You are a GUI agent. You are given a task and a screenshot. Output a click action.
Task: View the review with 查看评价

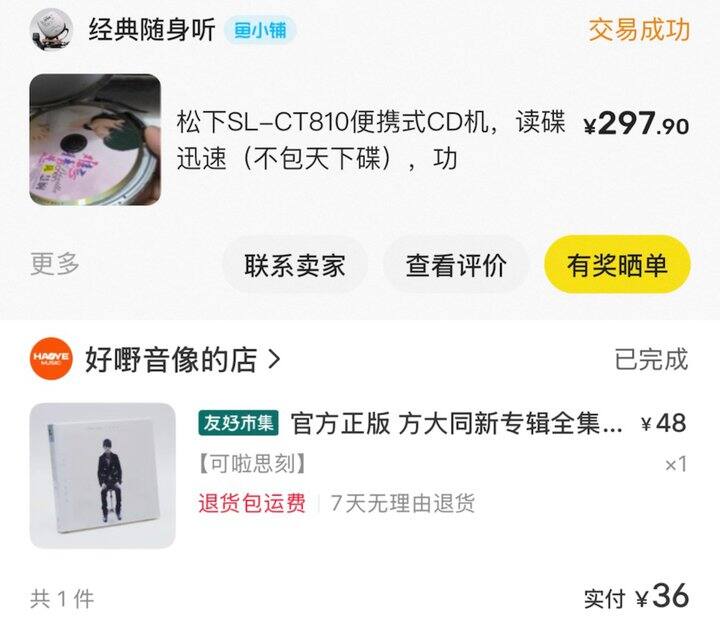point(455,265)
